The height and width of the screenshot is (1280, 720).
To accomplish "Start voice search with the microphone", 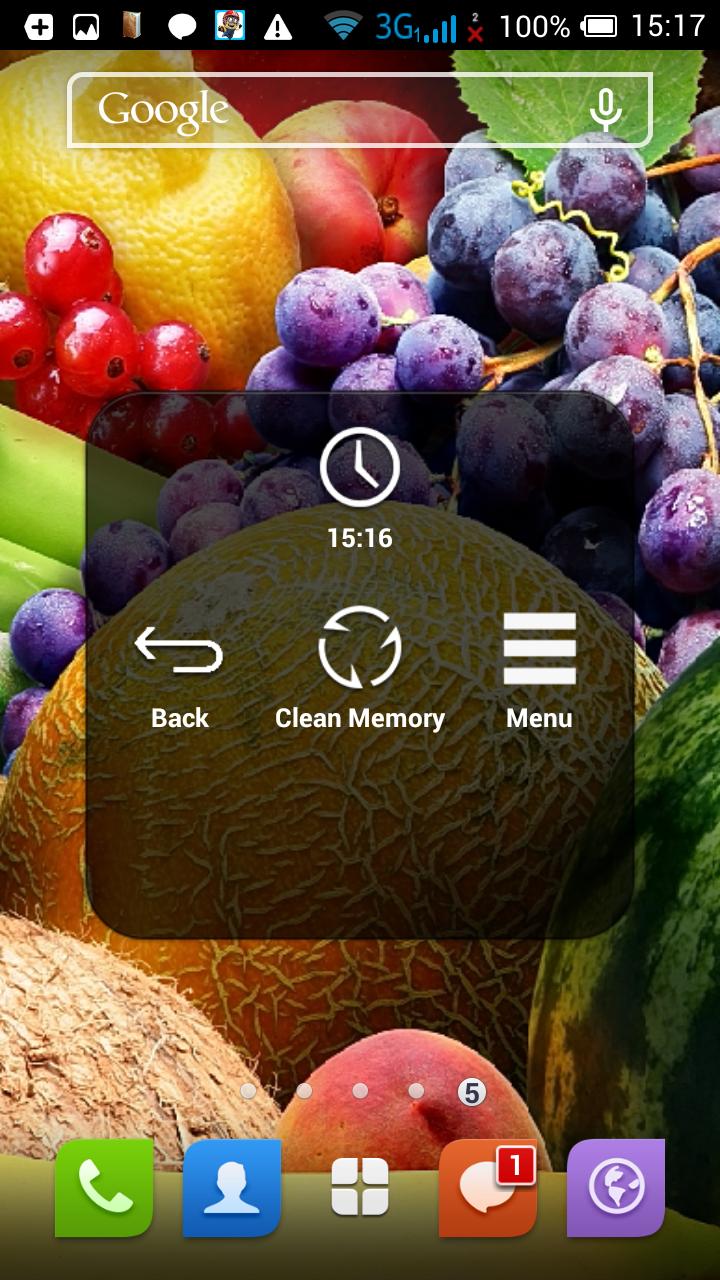I will pyautogui.click(x=605, y=110).
